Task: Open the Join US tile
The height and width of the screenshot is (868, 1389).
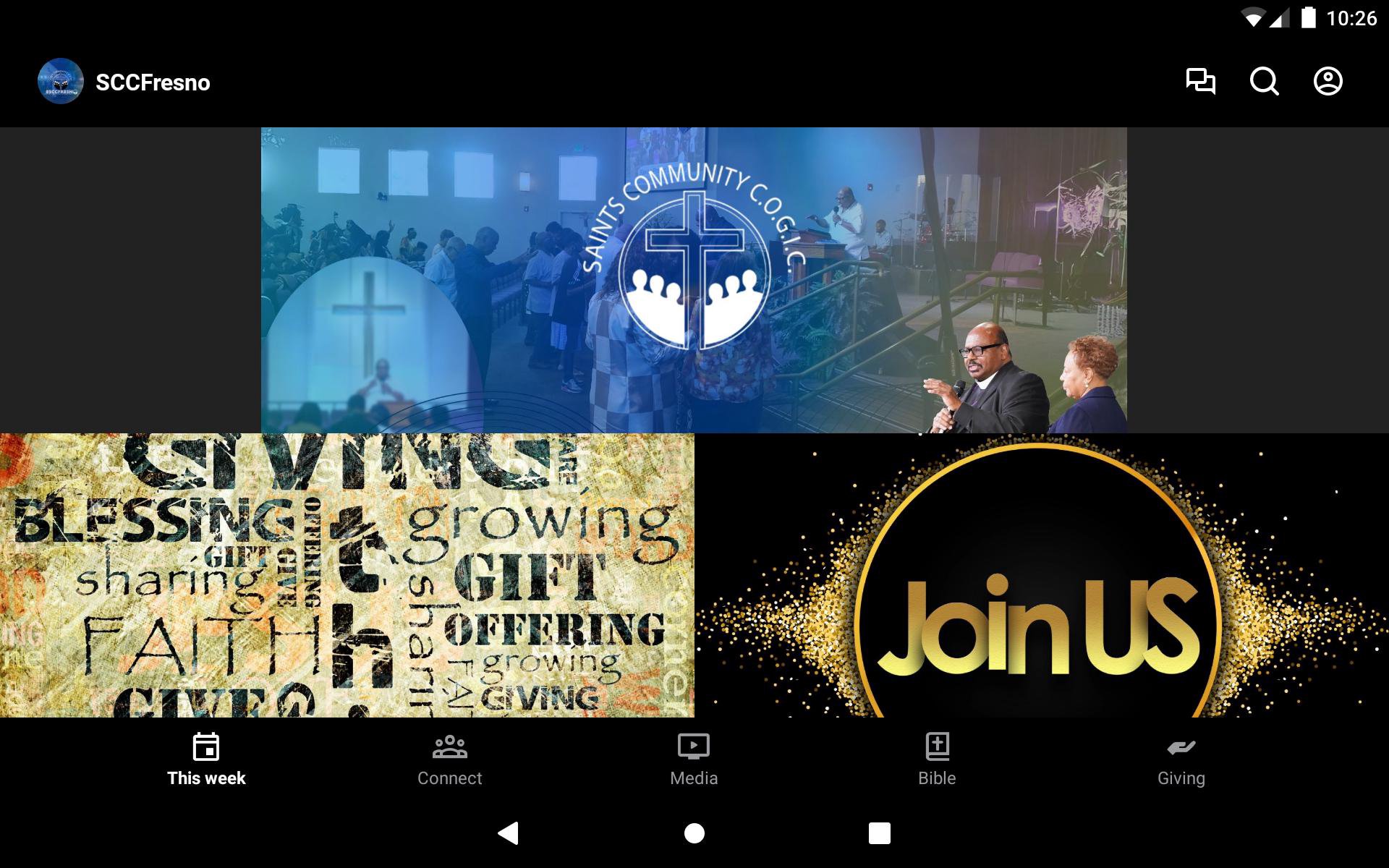Action: [1041, 575]
